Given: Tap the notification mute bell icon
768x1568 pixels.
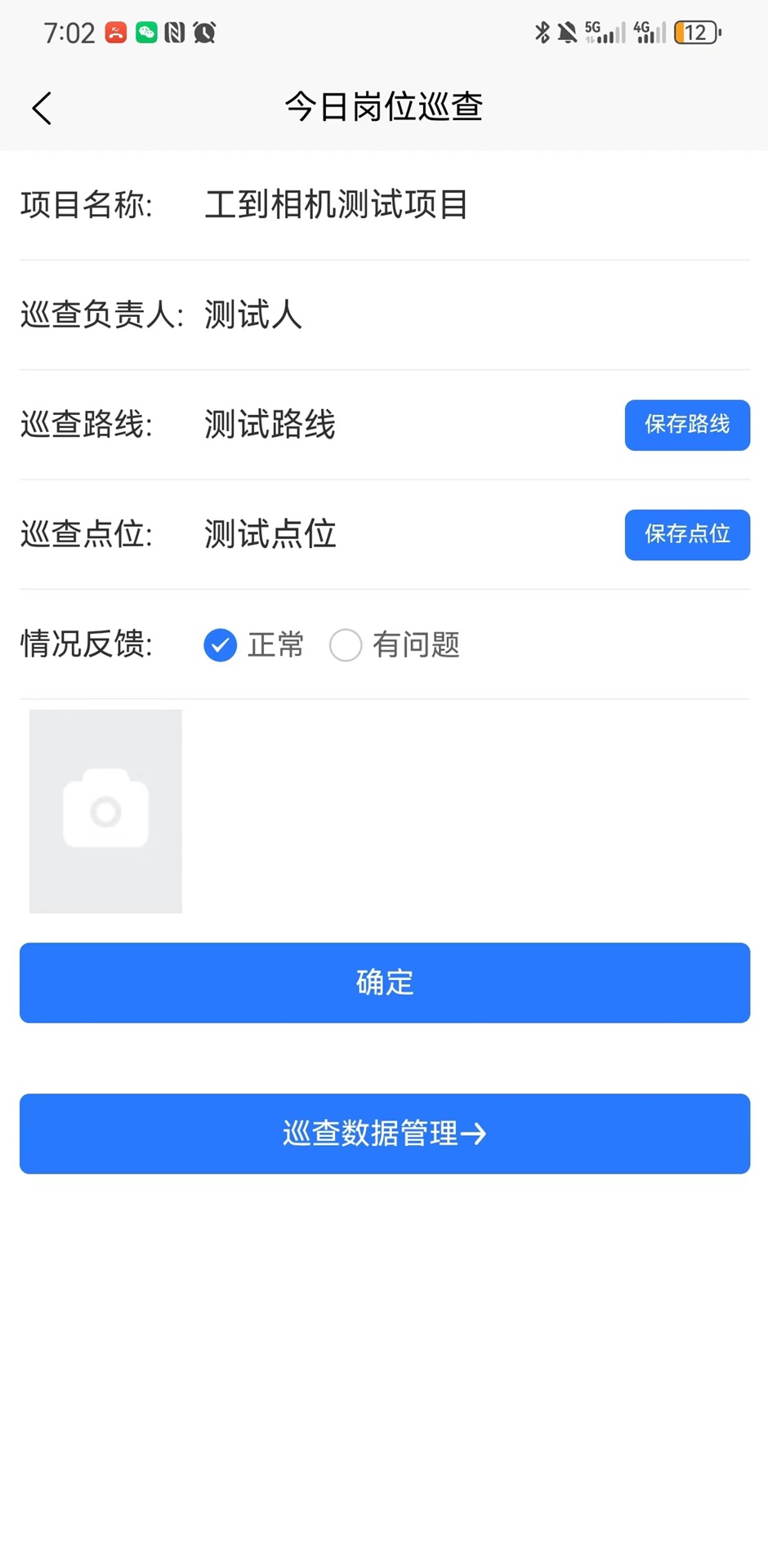Looking at the screenshot, I should coord(569,33).
